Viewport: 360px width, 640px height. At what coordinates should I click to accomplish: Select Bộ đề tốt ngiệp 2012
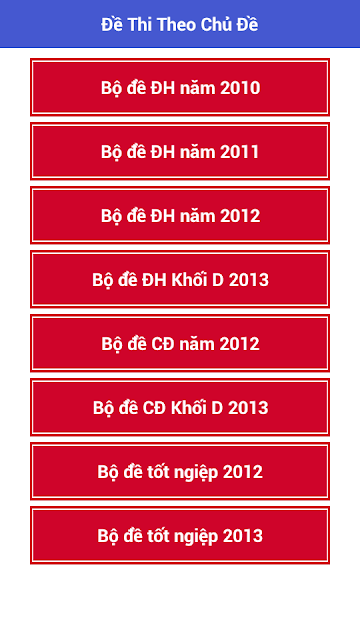(180, 471)
